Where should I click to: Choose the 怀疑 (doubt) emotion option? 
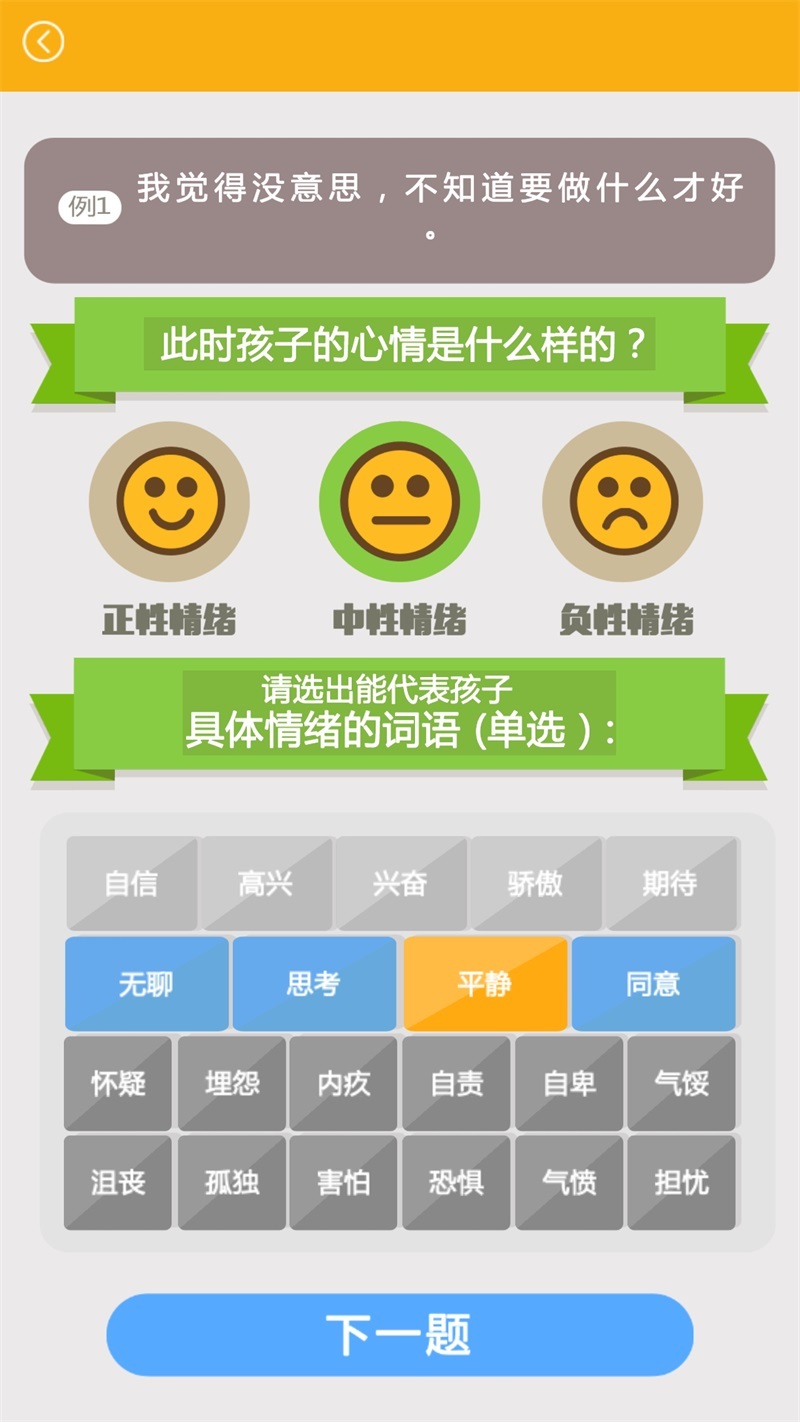[x=117, y=1084]
